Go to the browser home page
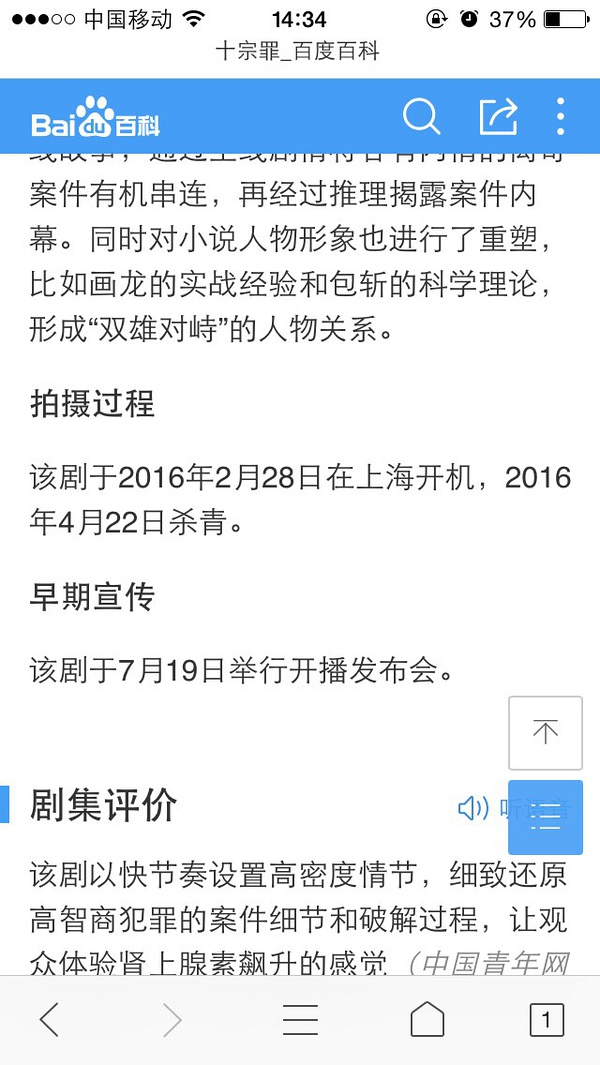The height and width of the screenshot is (1065, 600). coord(427,1020)
